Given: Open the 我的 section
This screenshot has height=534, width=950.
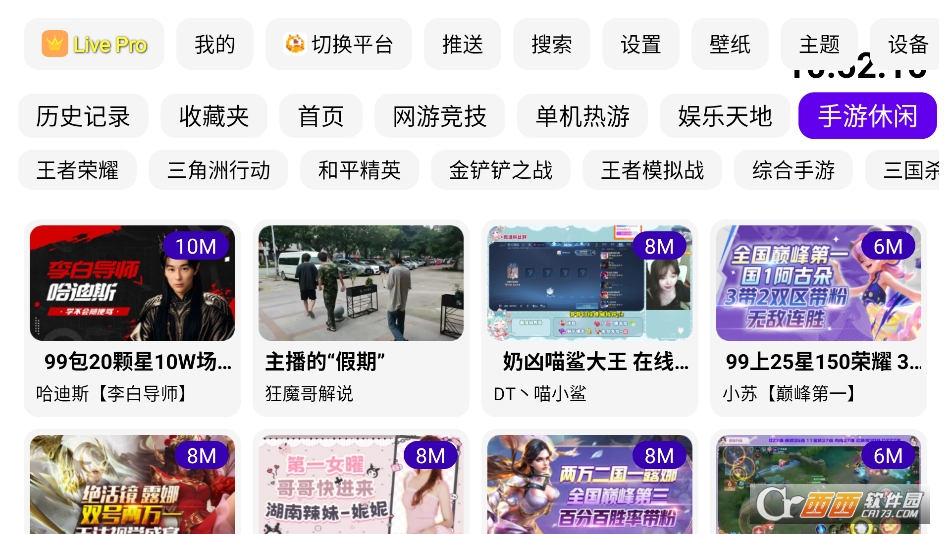Looking at the screenshot, I should [214, 44].
